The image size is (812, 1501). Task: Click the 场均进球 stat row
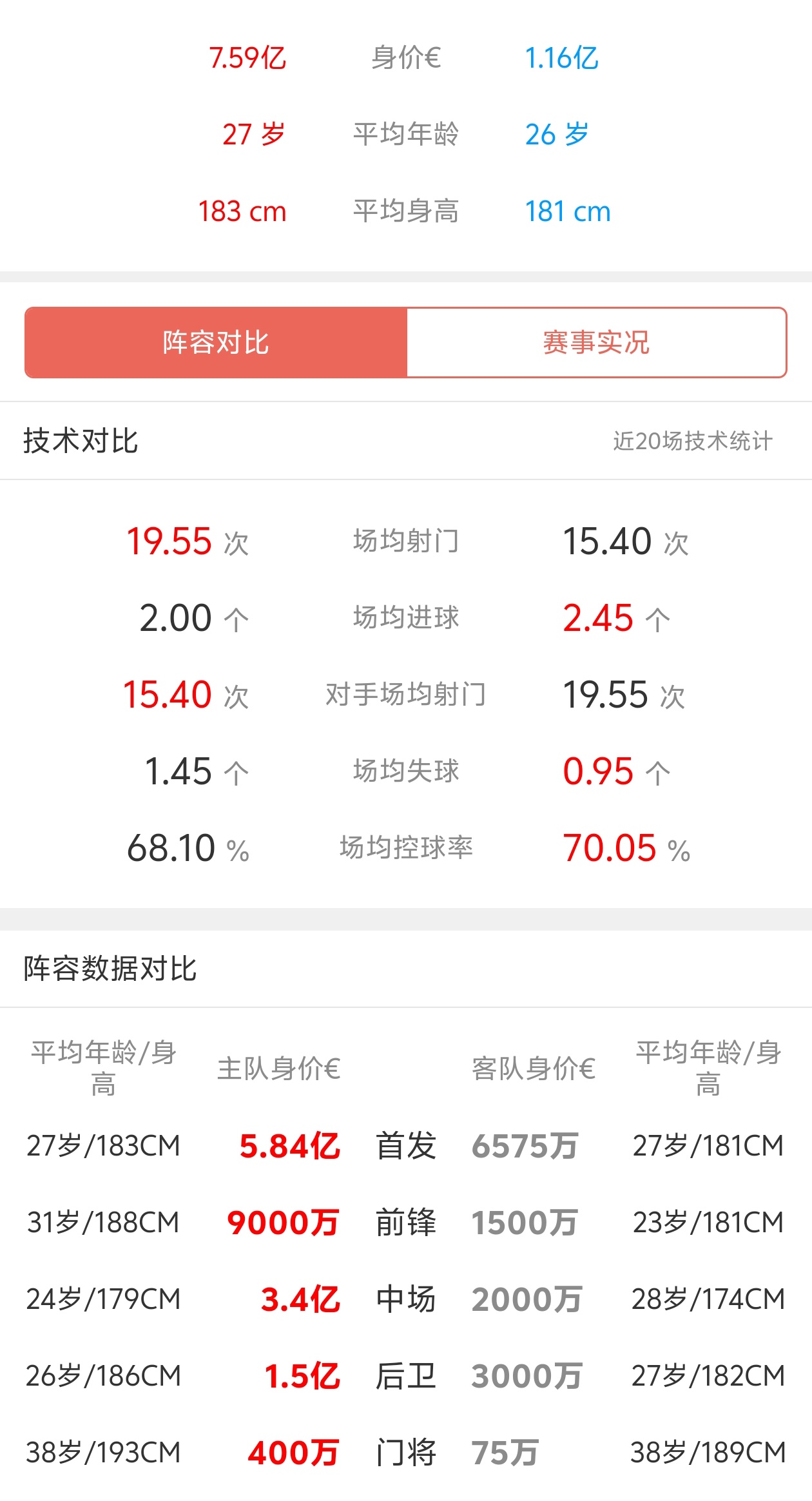[x=406, y=617]
